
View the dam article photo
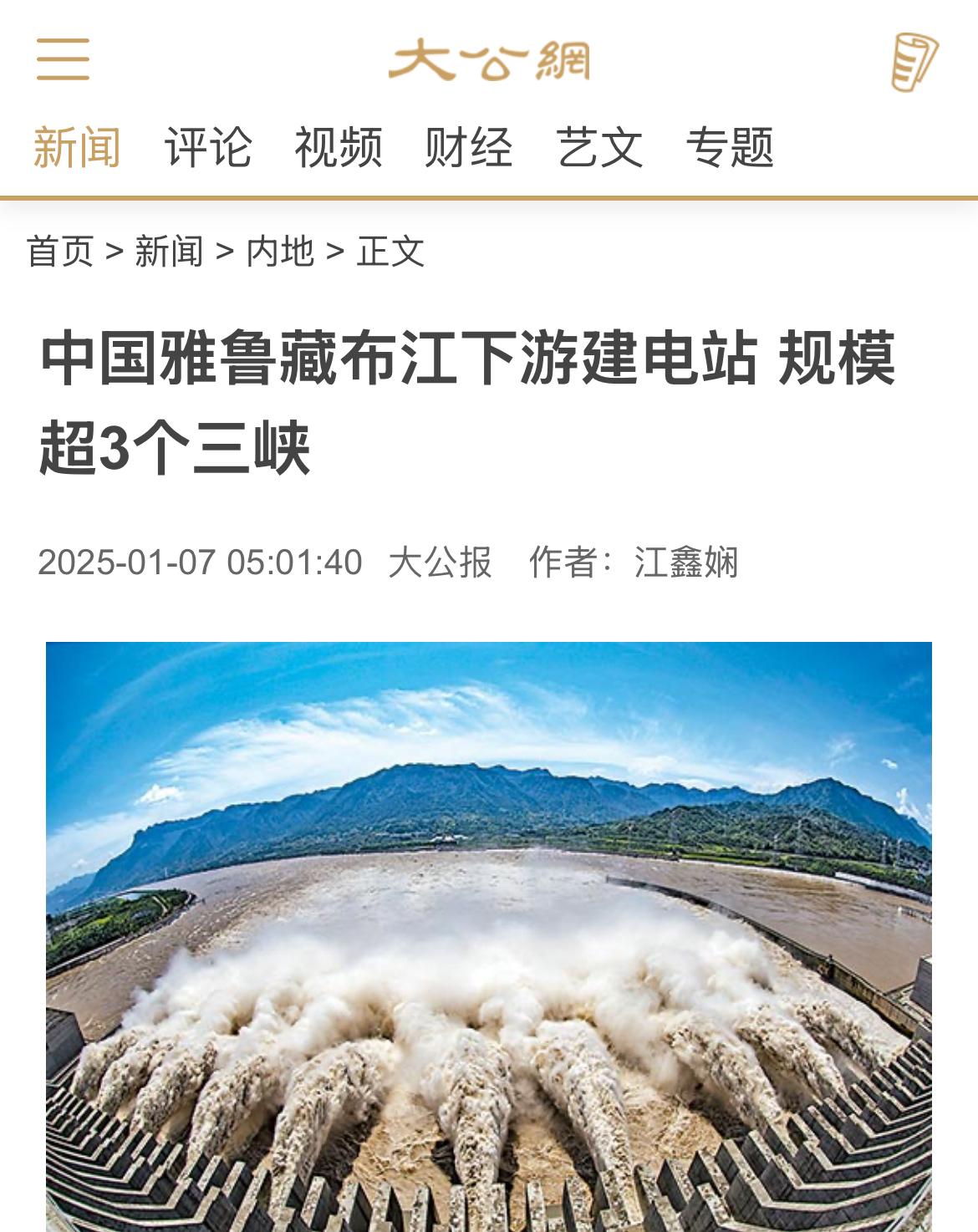(x=489, y=936)
